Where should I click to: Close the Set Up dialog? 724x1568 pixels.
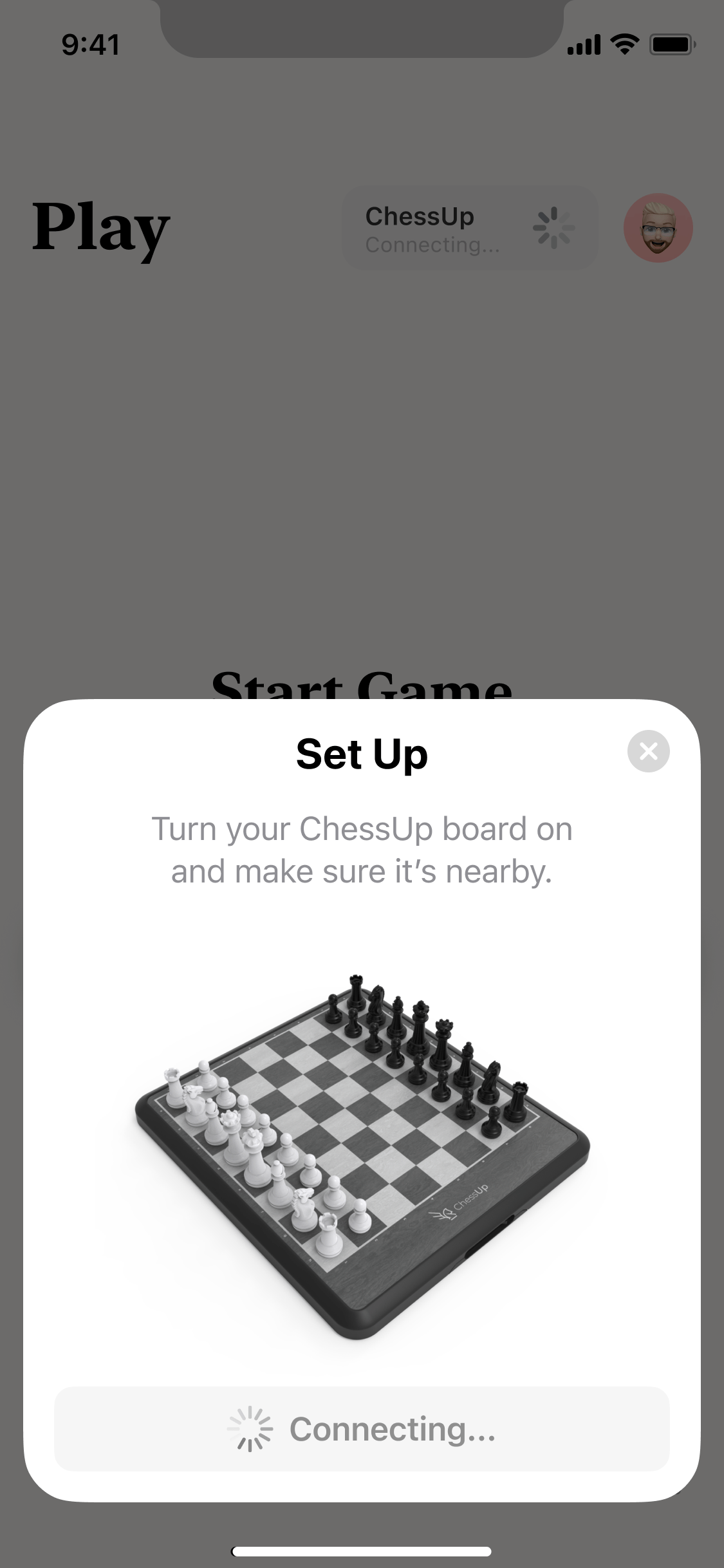[x=648, y=751]
